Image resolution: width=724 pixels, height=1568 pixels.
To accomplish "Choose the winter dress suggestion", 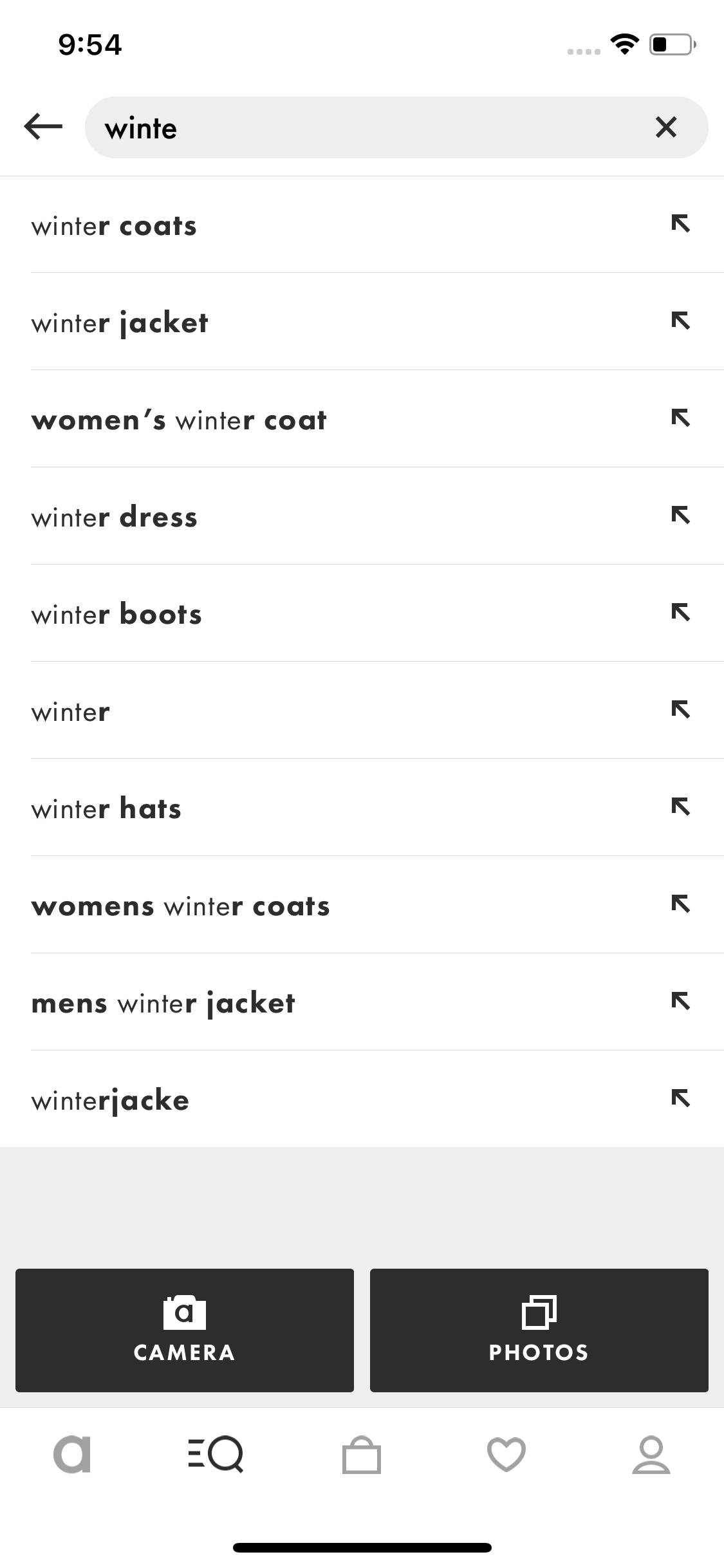I will (115, 517).
